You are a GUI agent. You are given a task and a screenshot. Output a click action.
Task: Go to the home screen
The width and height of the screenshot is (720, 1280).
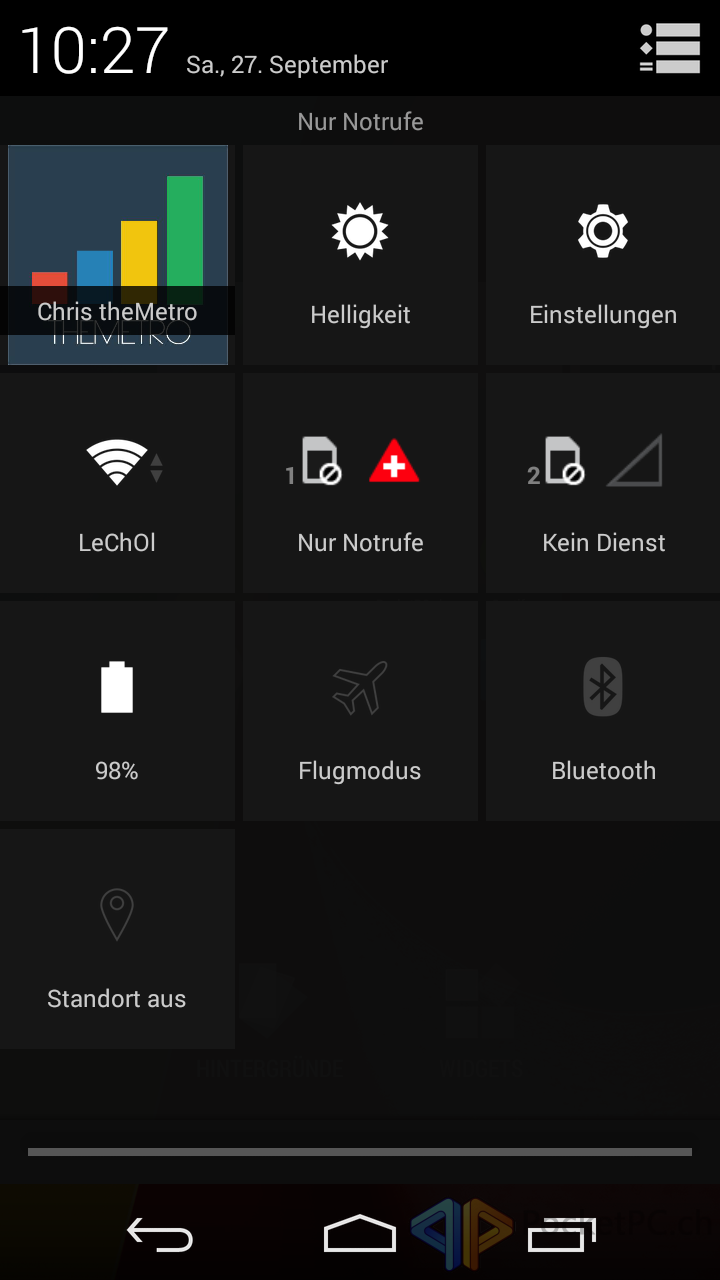pyautogui.click(x=360, y=1236)
